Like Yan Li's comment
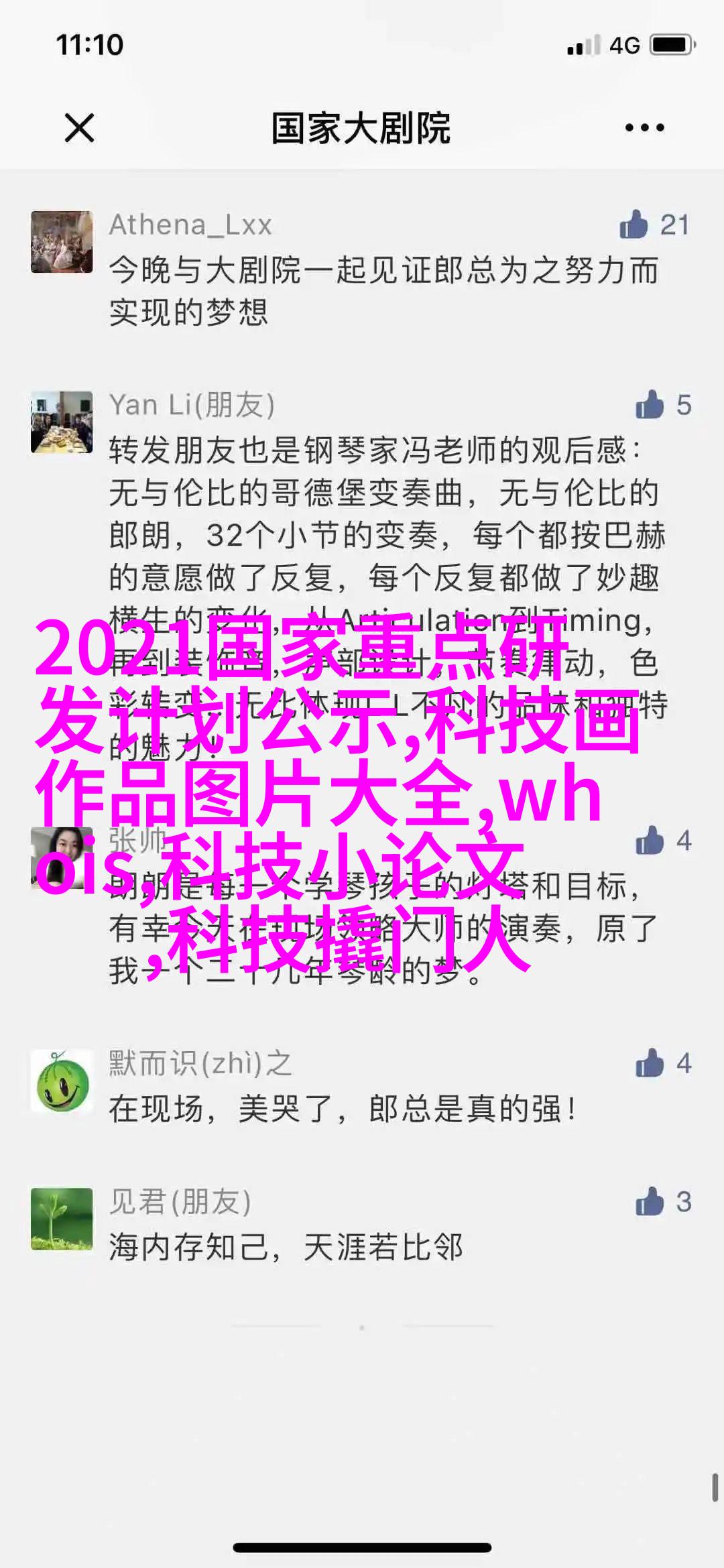Screen dimensions: 724x1568 point(649,405)
